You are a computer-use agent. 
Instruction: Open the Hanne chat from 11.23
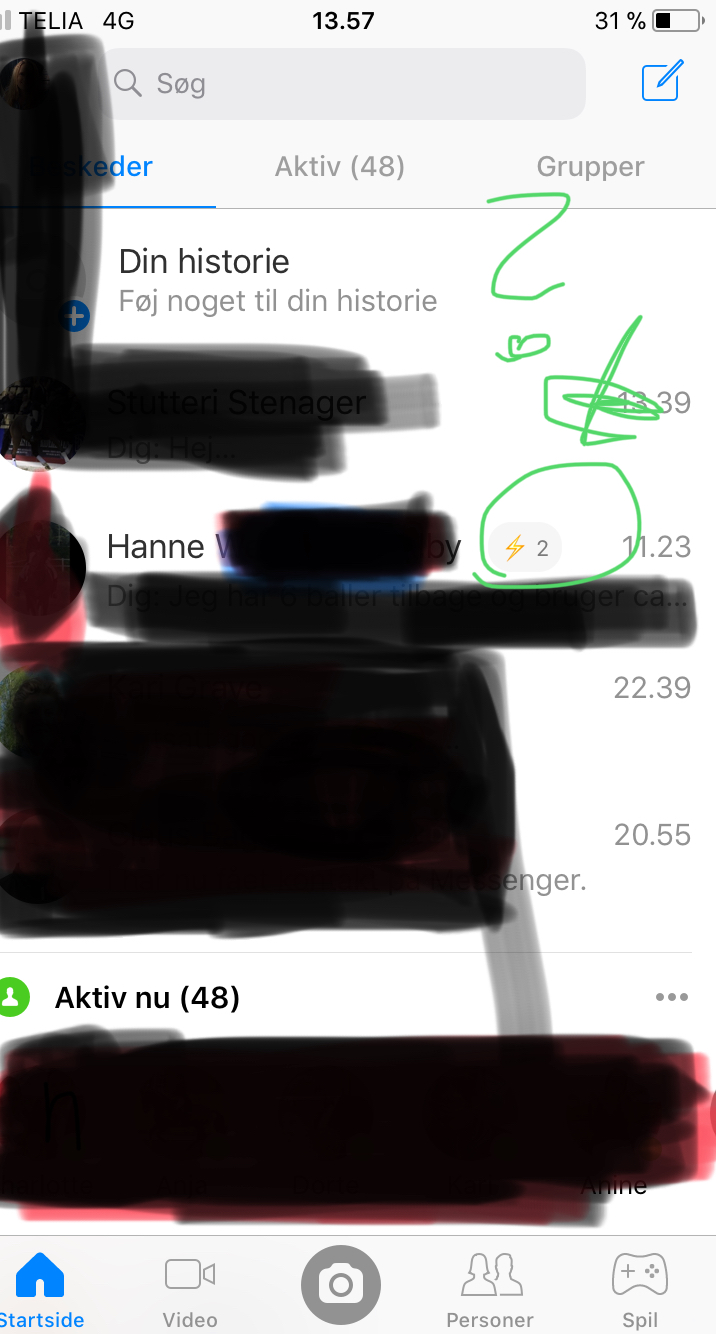[x=358, y=566]
